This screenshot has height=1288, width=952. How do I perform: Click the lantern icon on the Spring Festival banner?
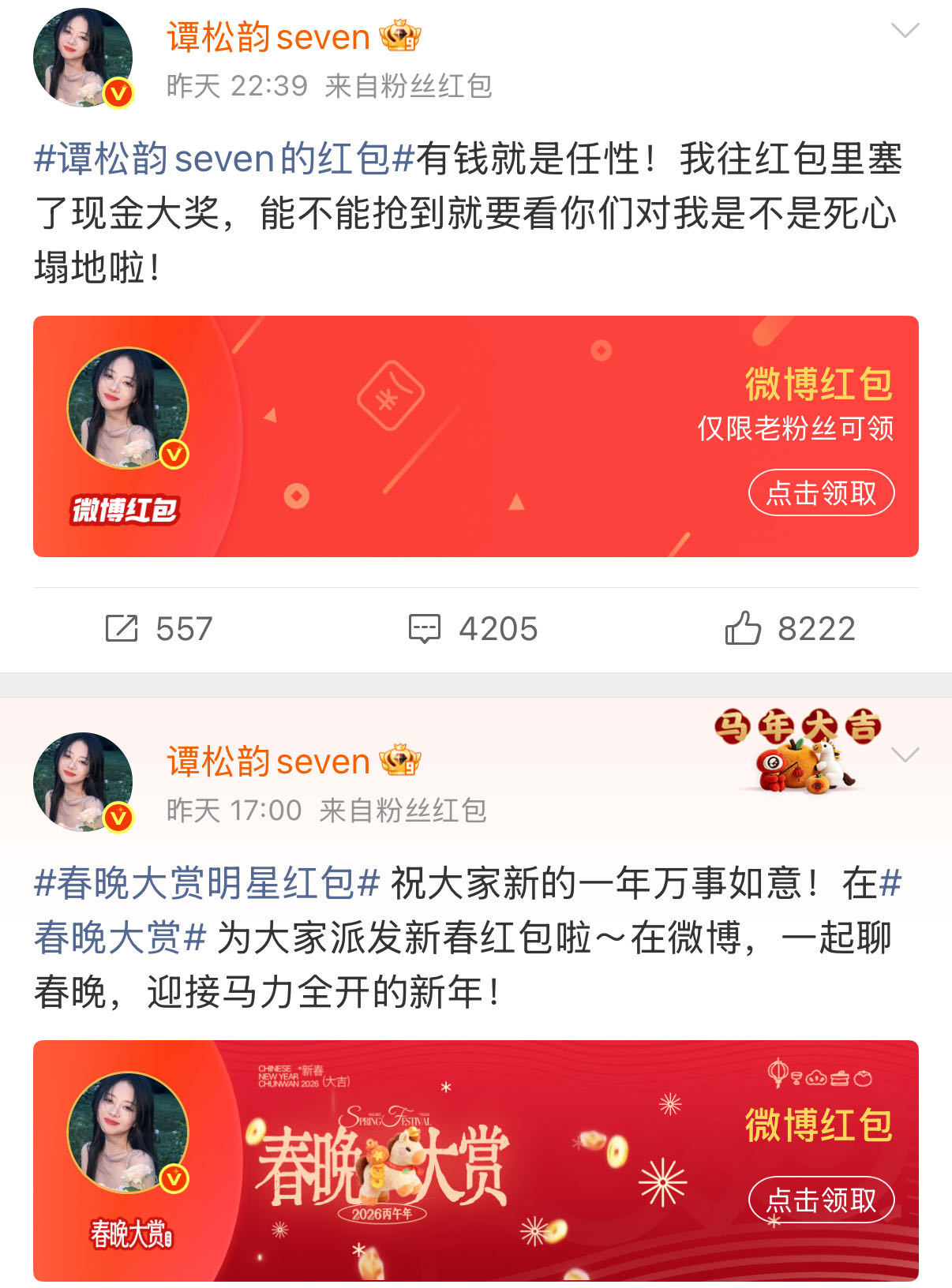point(778,1072)
